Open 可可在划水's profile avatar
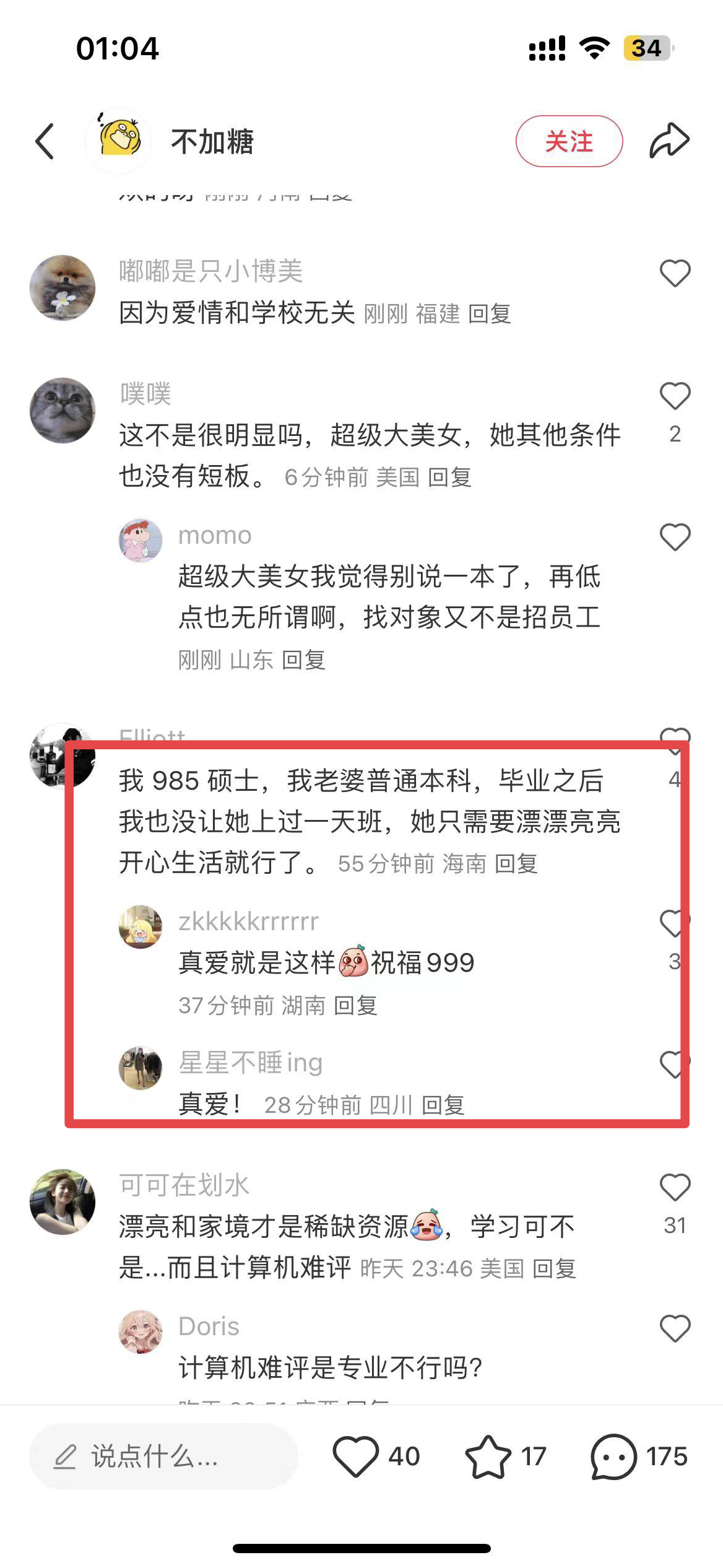The width and height of the screenshot is (723, 1568). pos(63,1202)
